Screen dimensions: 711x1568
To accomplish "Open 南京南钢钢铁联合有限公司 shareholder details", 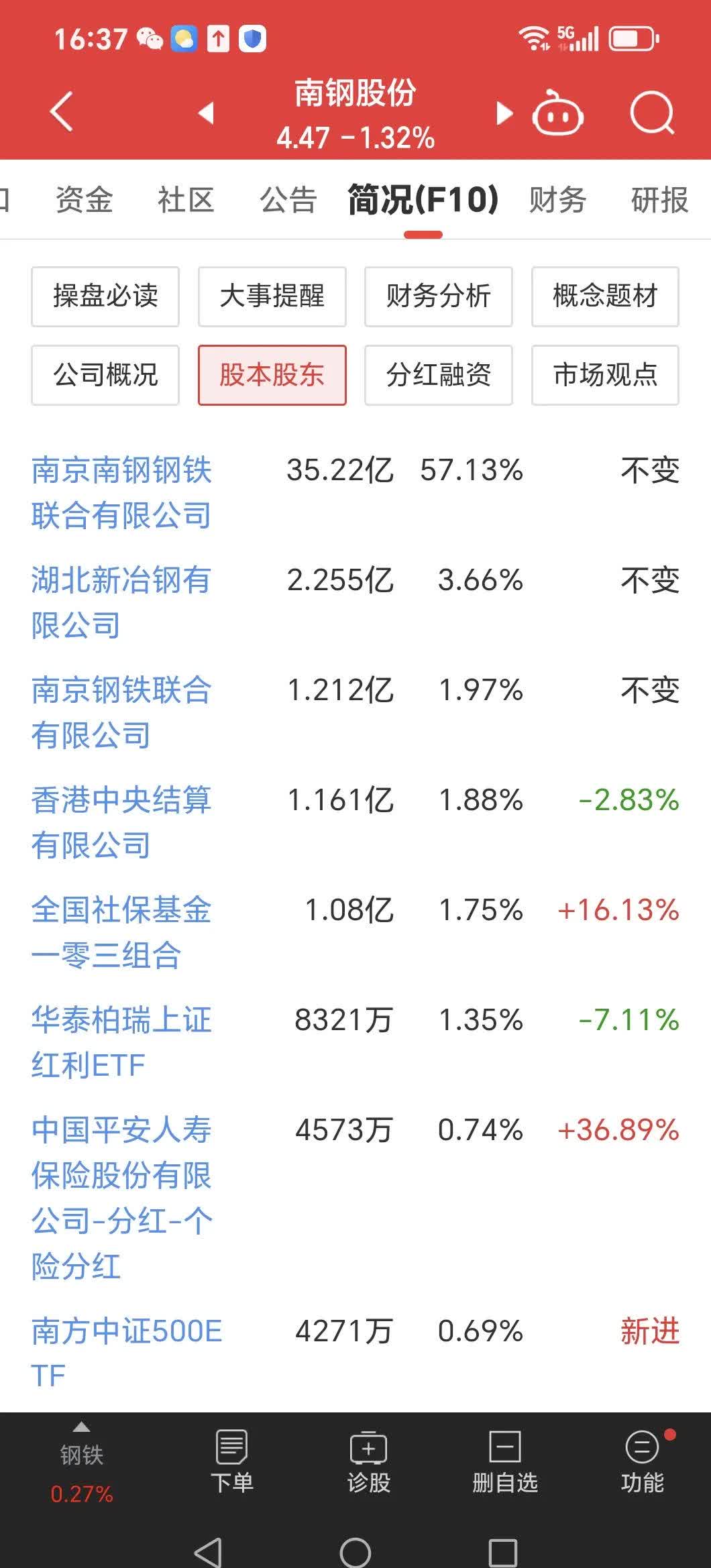I will click(x=122, y=493).
